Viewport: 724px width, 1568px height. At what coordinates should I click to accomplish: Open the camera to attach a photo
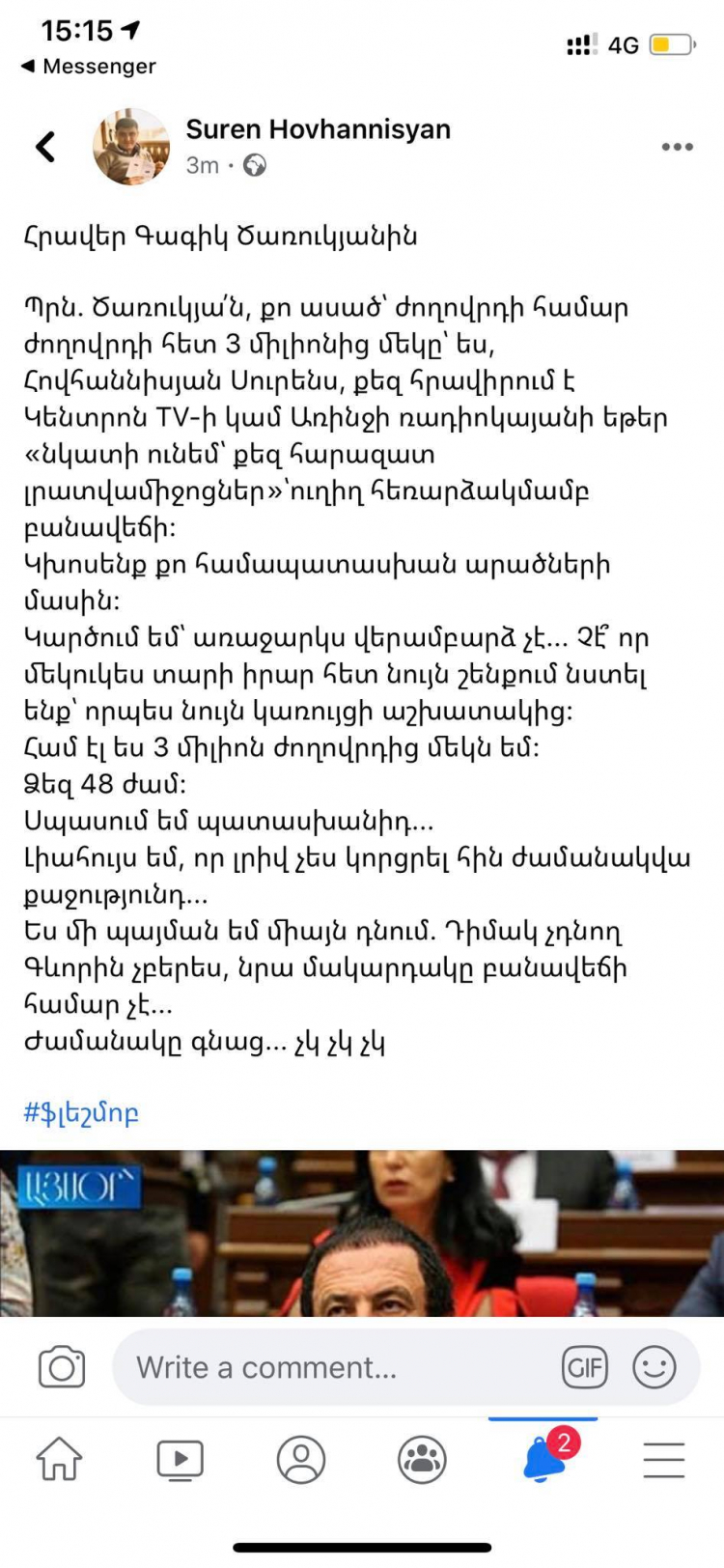point(62,1367)
